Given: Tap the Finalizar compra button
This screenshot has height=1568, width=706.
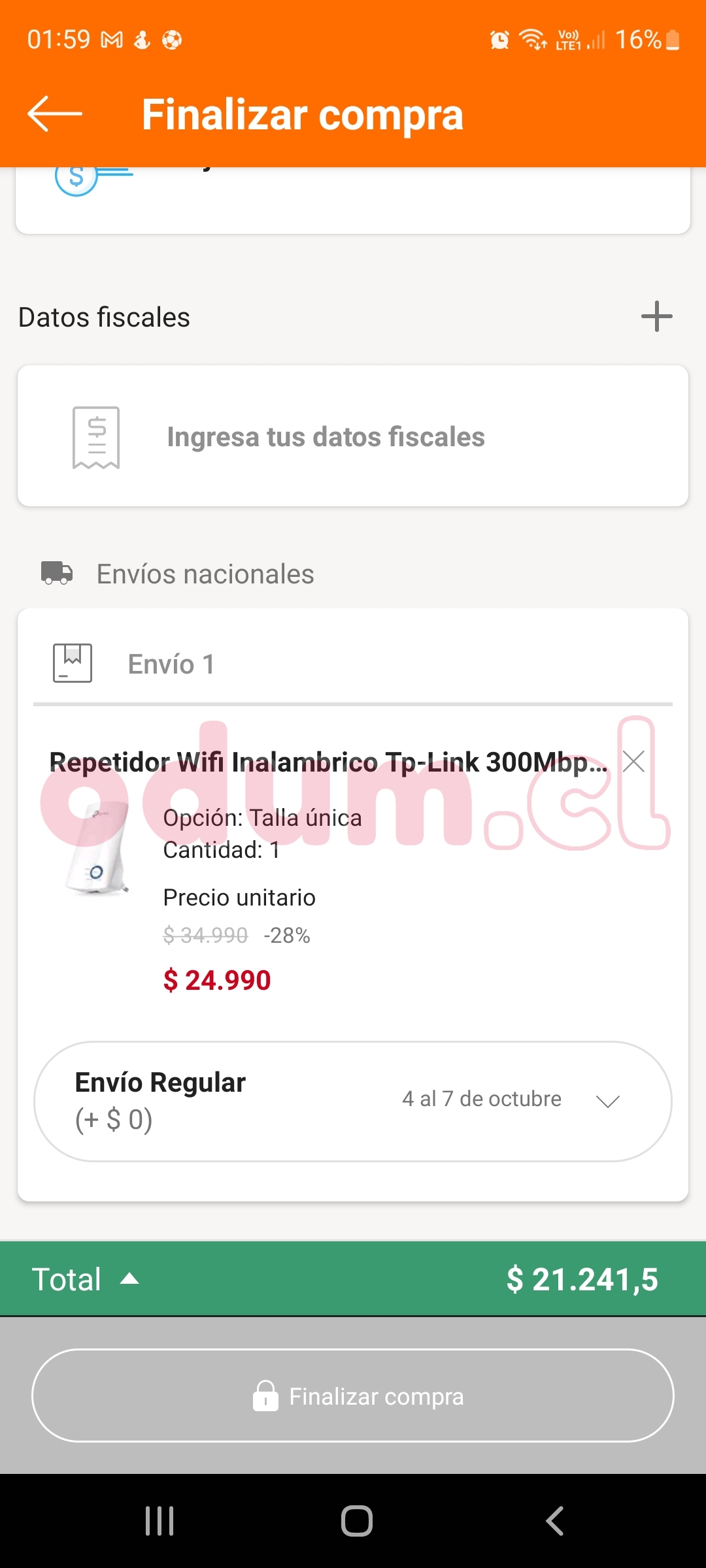Looking at the screenshot, I should 353,1396.
